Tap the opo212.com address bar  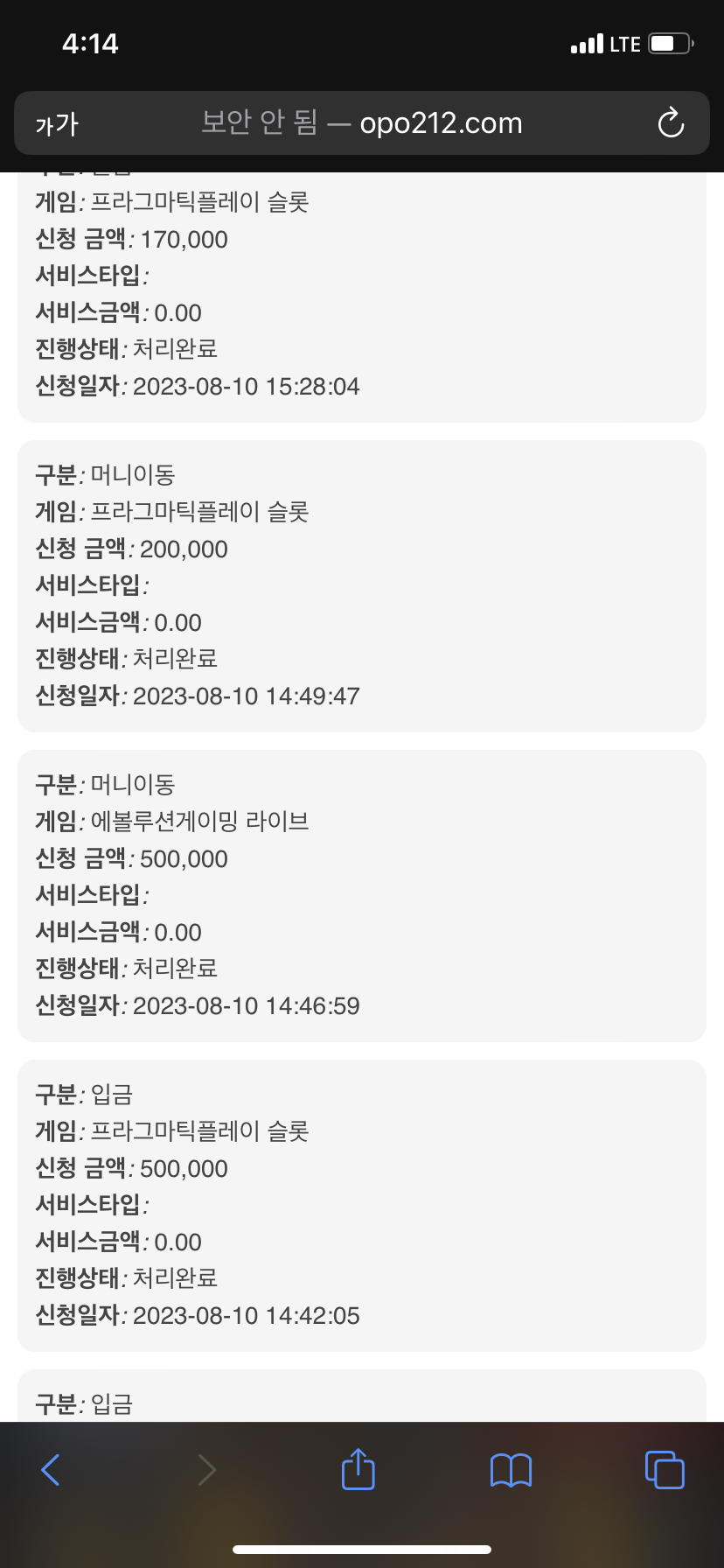(x=361, y=123)
